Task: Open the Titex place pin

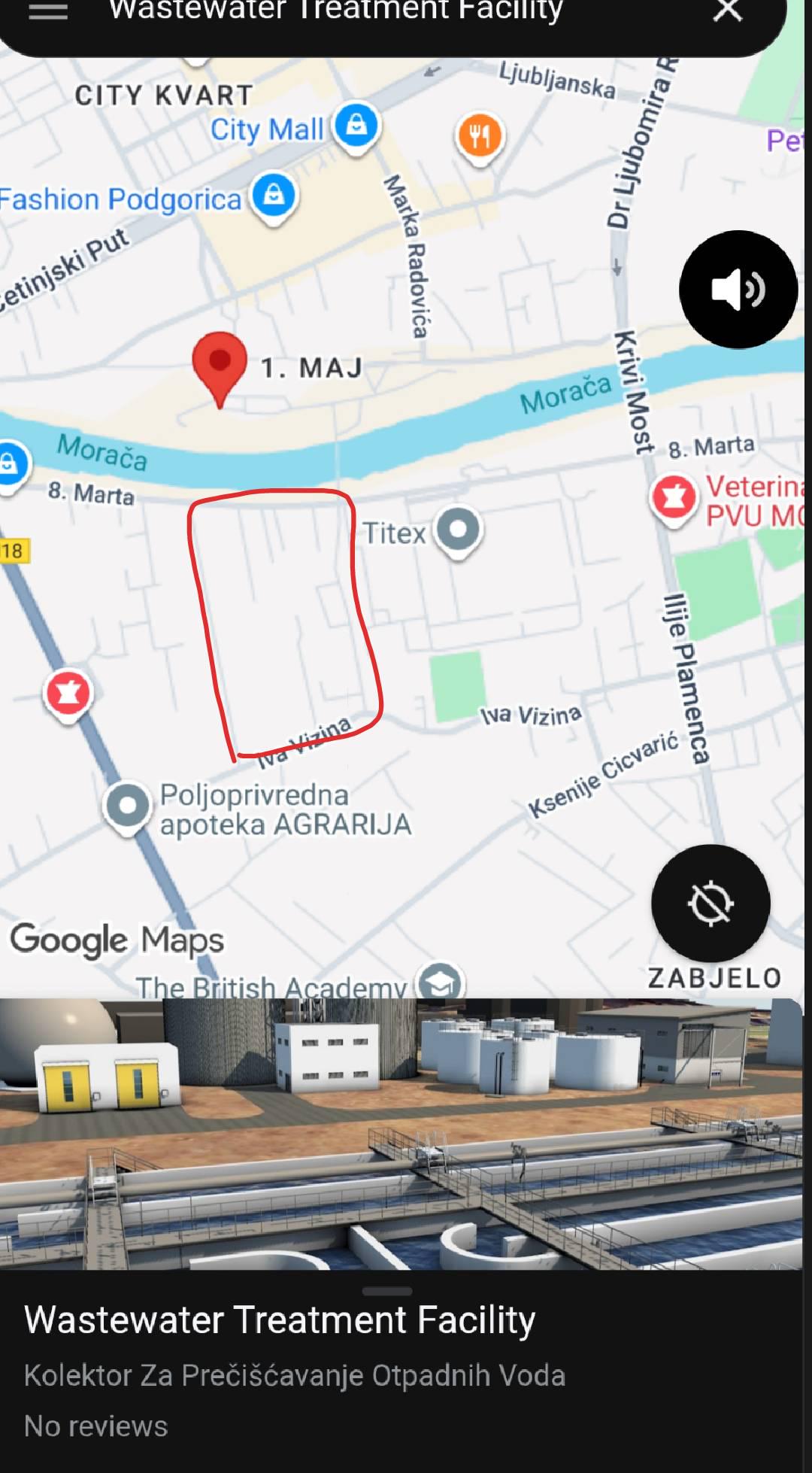Action: coord(459,530)
